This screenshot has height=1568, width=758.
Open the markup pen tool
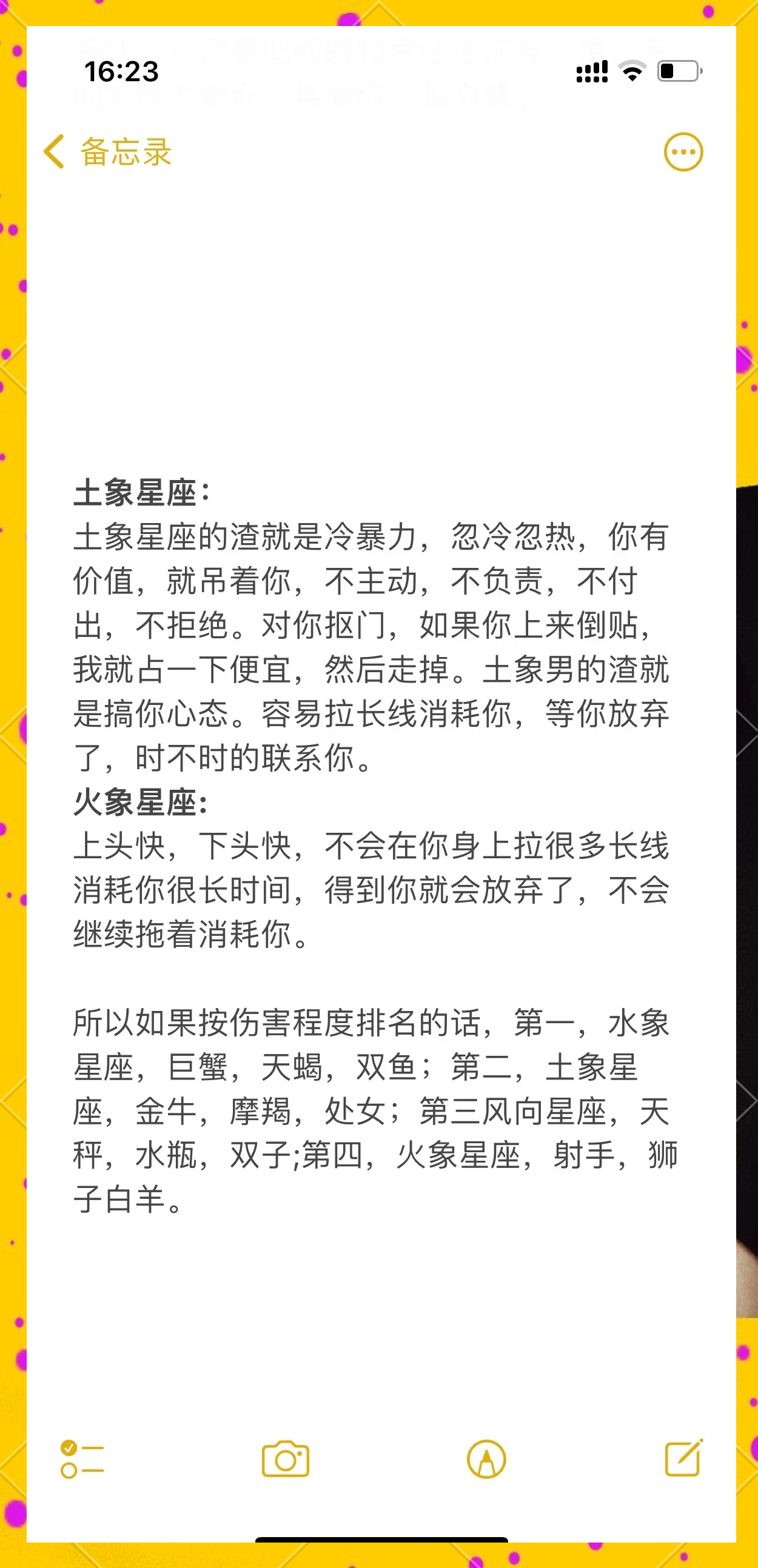click(486, 1459)
